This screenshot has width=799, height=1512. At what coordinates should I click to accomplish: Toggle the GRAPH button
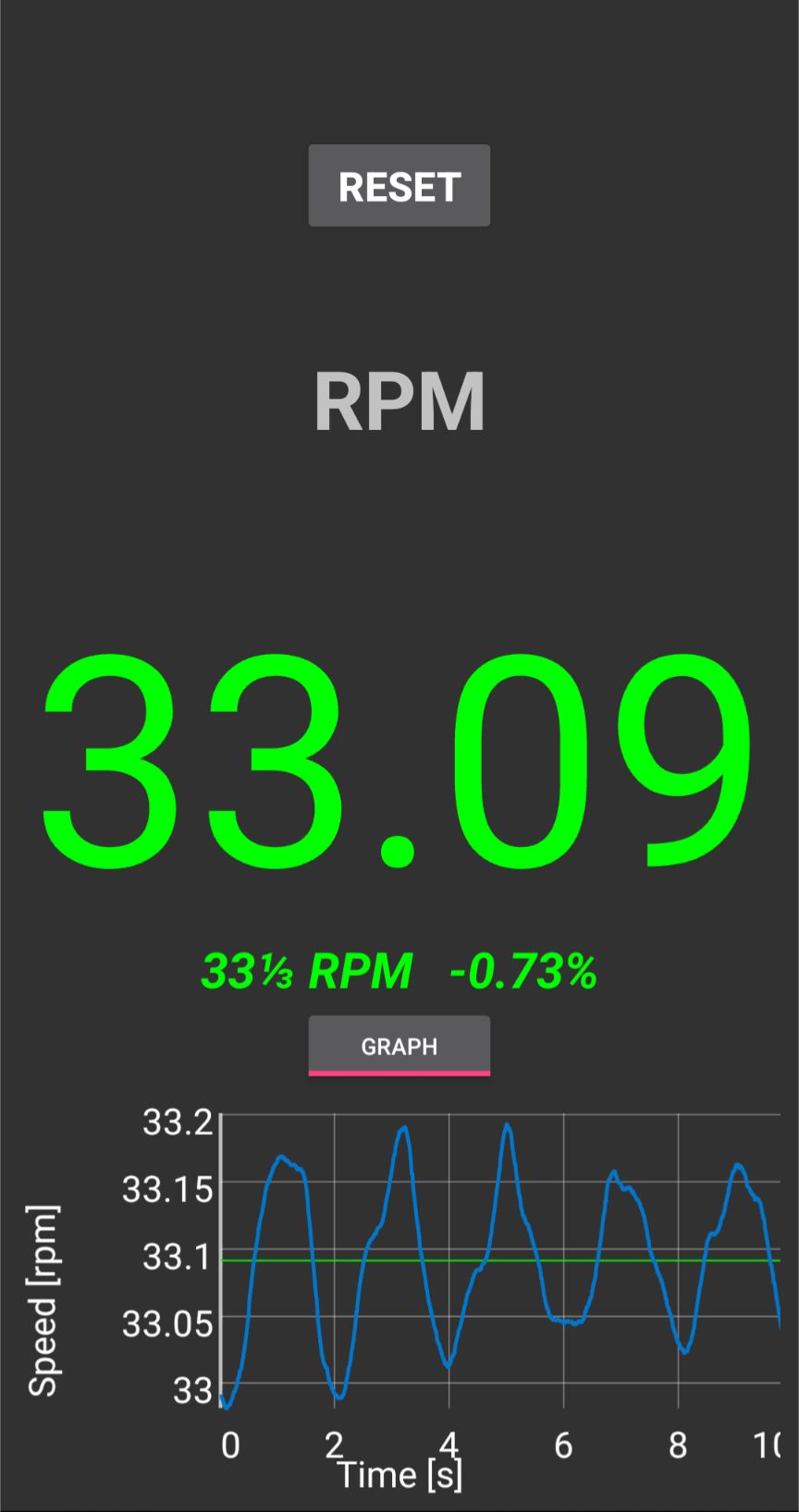pyautogui.click(x=399, y=1046)
